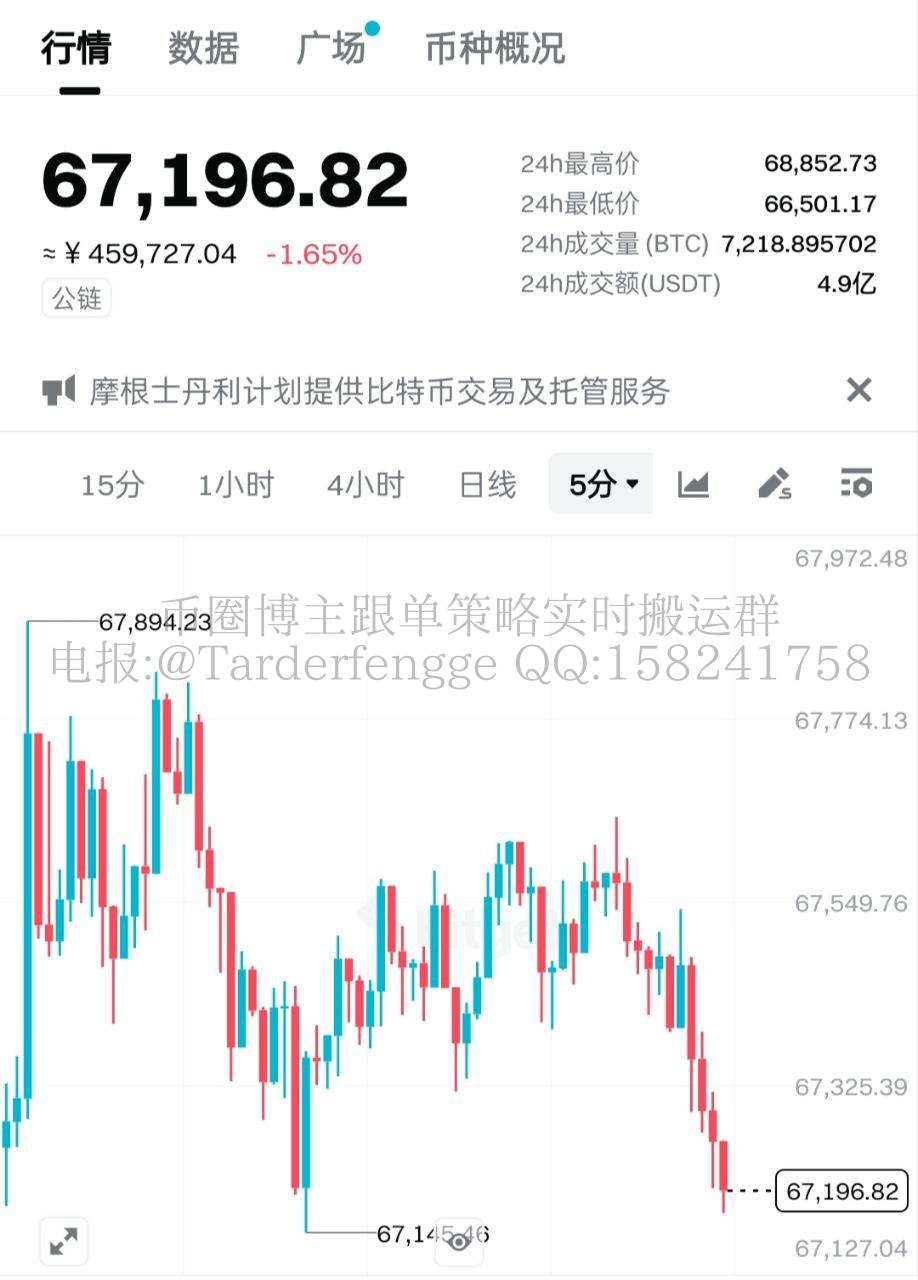Viewport: 918px width, 1280px height.
Task: Switch chart to 日线 interval
Action: coord(487,485)
